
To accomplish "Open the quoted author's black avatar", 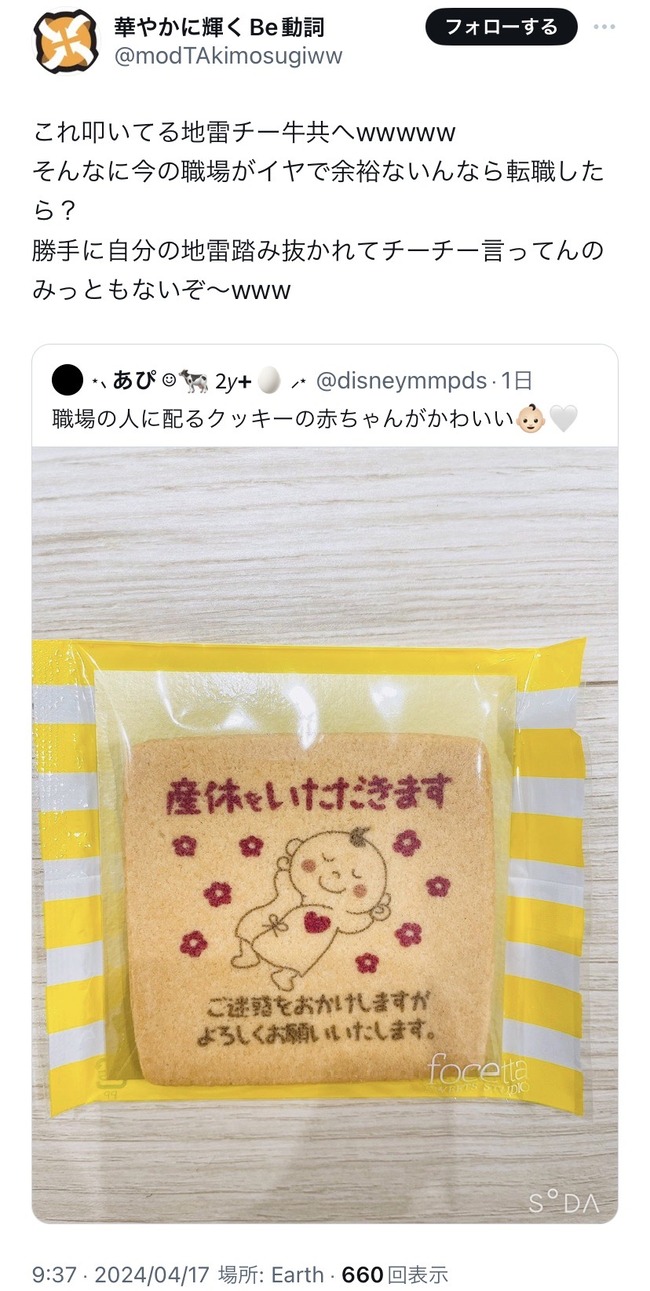I will click(x=66, y=382).
